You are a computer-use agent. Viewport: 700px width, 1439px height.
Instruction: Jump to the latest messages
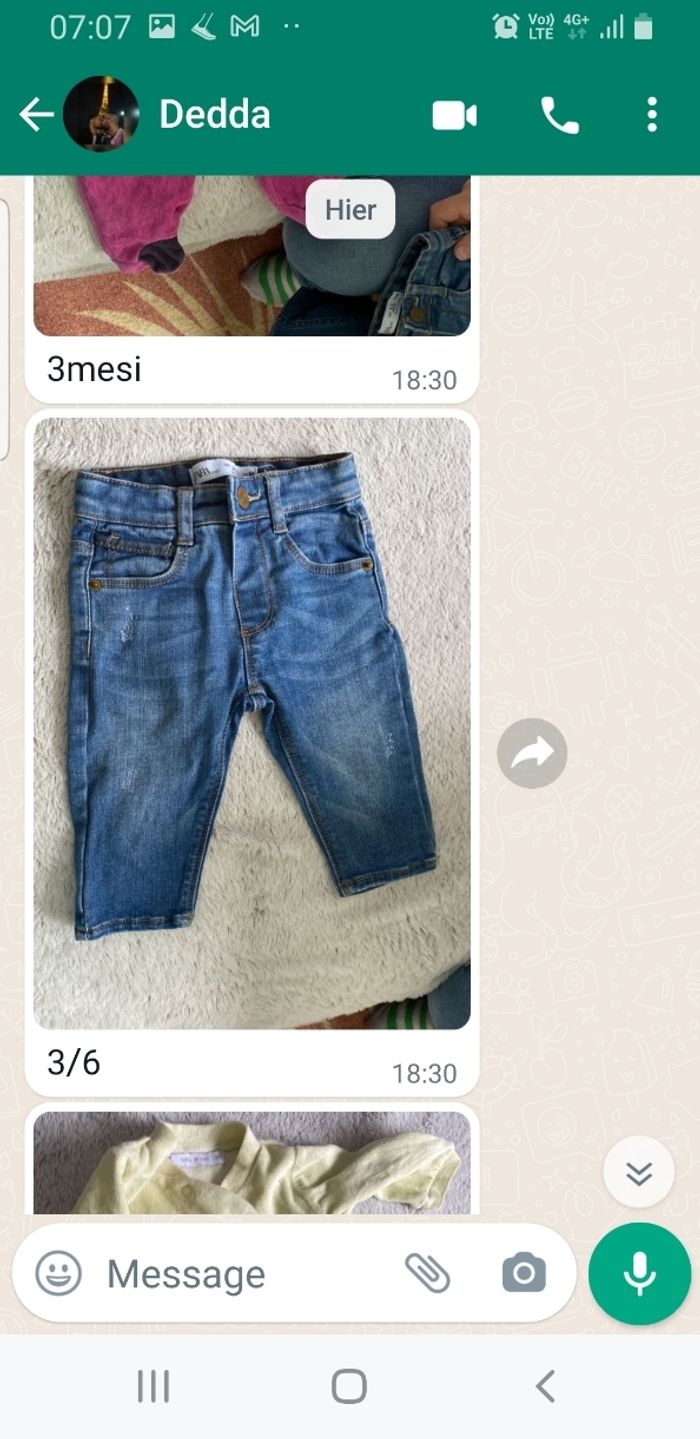tap(639, 1172)
